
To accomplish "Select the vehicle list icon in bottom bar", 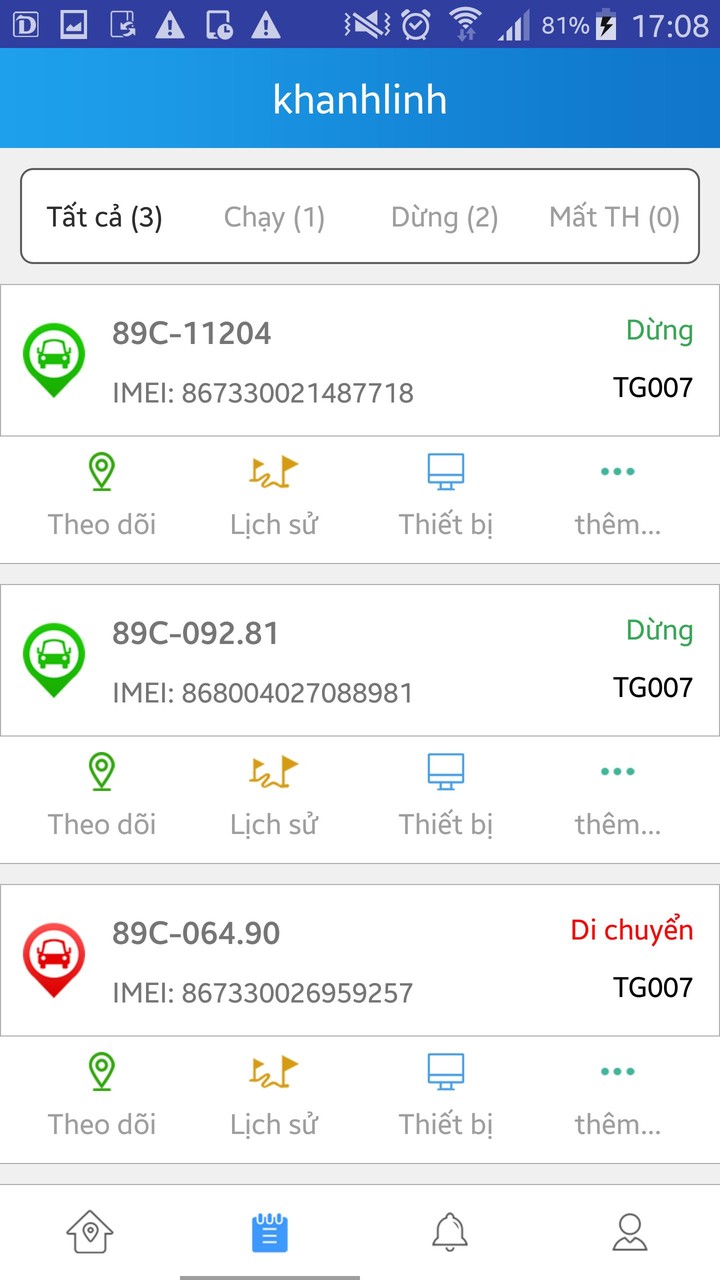I will [270, 1232].
